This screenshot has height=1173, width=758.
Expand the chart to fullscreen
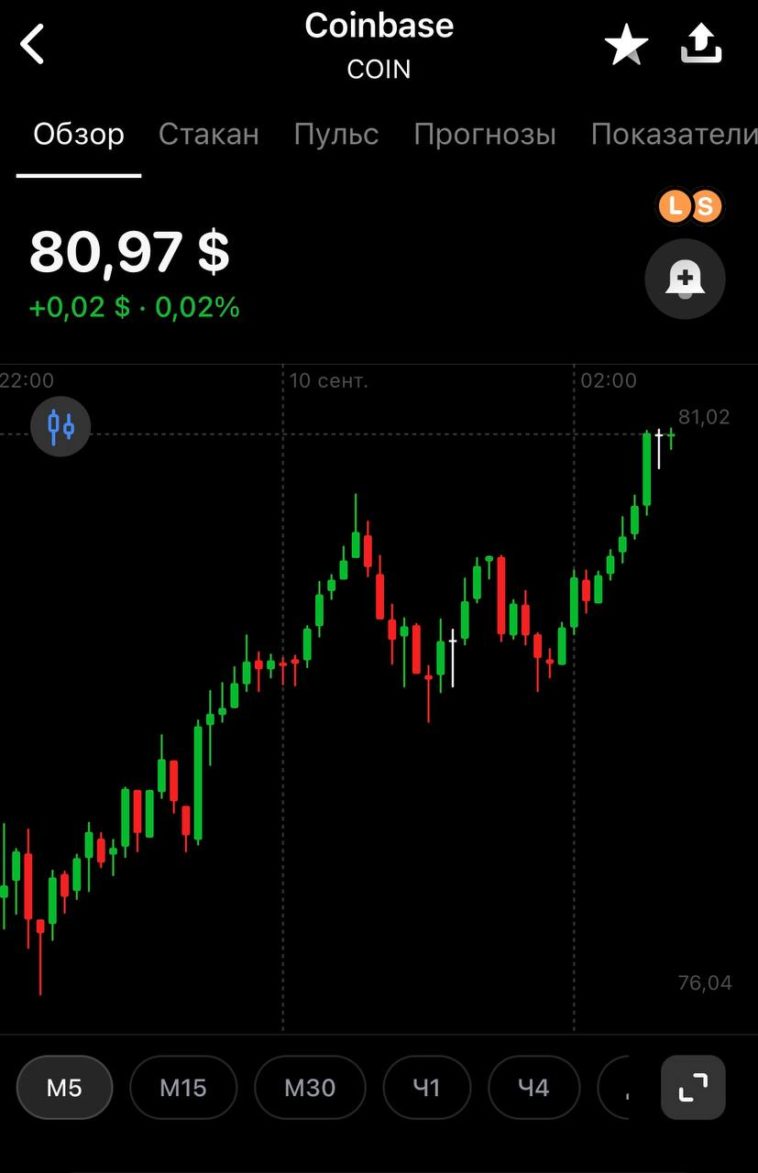(692, 1088)
